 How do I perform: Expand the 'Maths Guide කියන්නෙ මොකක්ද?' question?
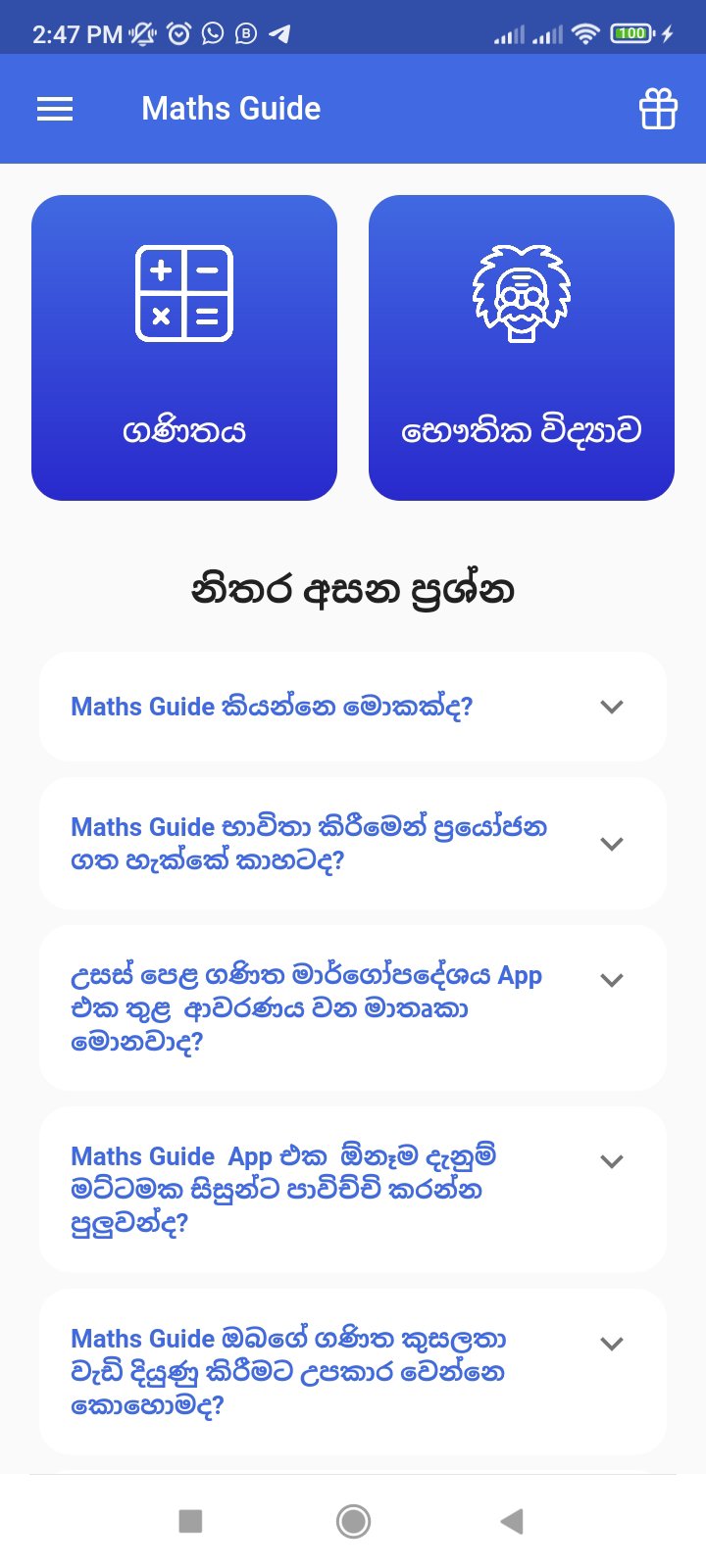coord(352,706)
